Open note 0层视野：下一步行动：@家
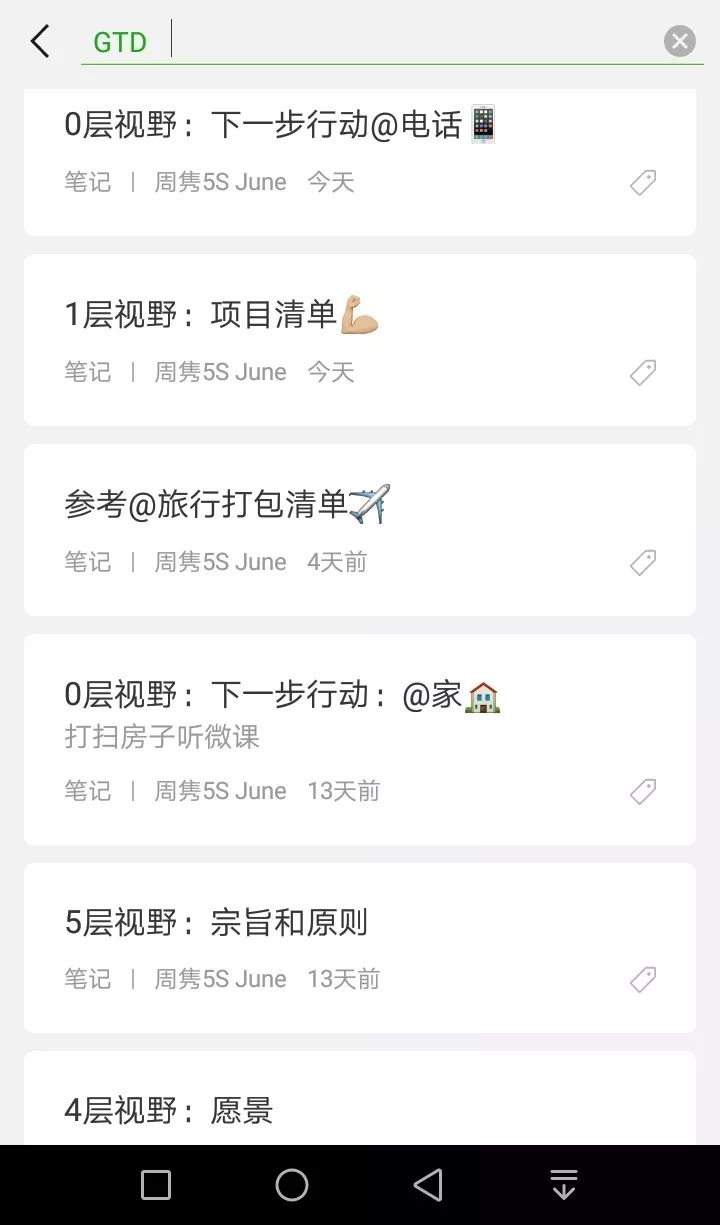720x1225 pixels. [282, 696]
